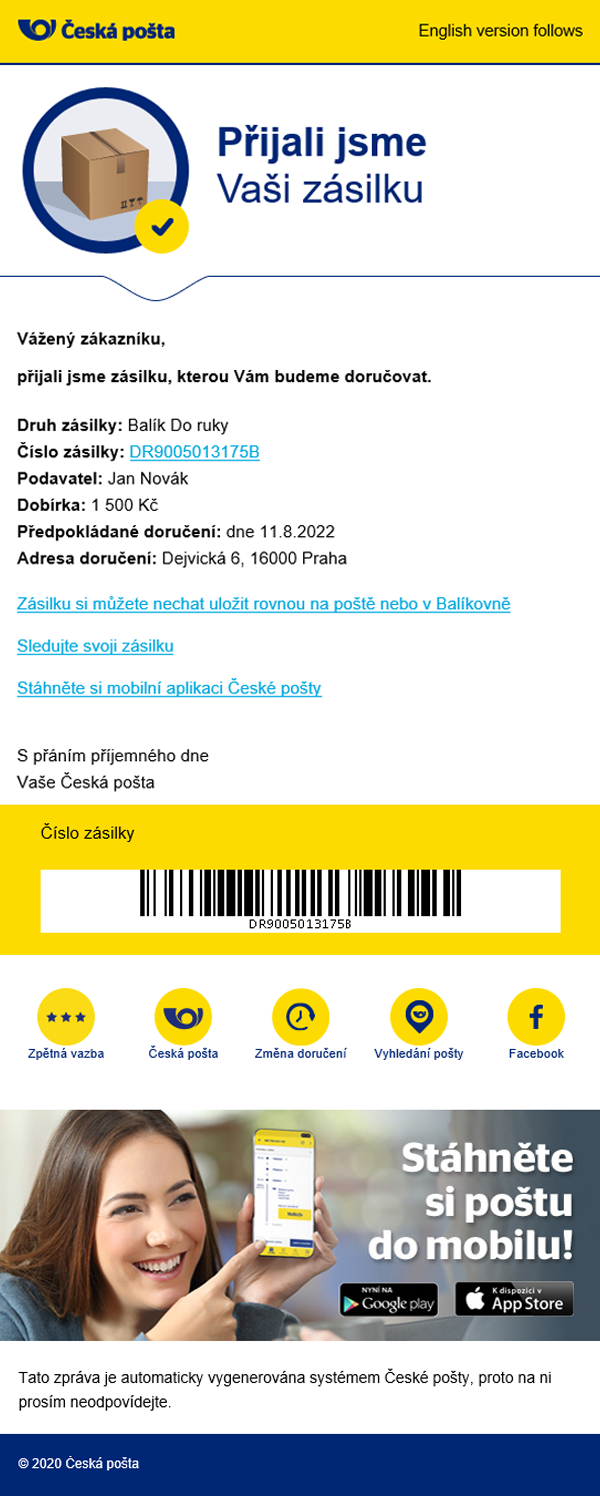Download the app from the App Store
Viewport: 600px width, 1496px height.
click(514, 1299)
